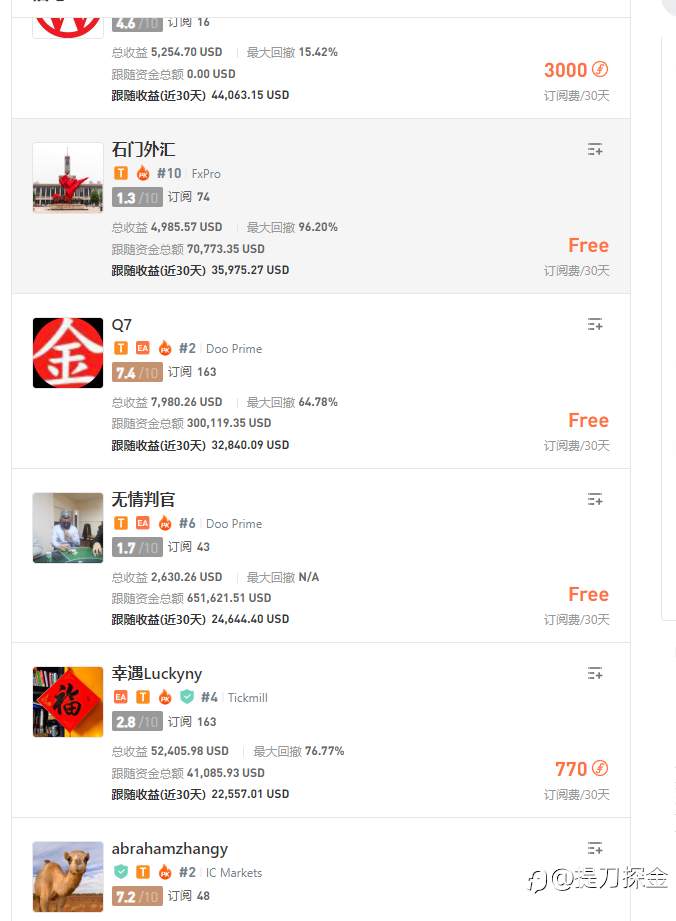676x921 pixels.
Task: Open the 石门外汇 trader card
Action: [143, 149]
